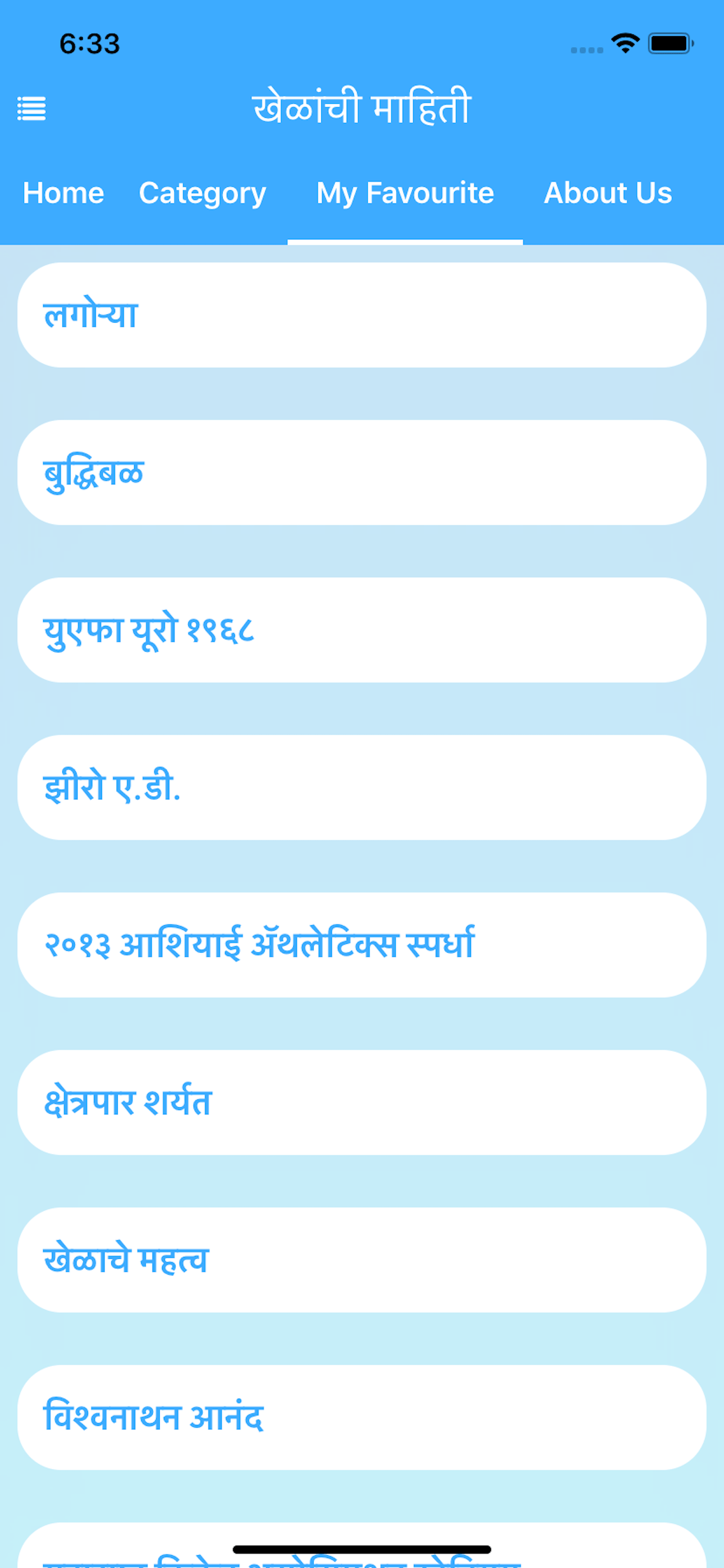724x1568 pixels.
Task: Go to the About Us tab
Action: [x=608, y=193]
